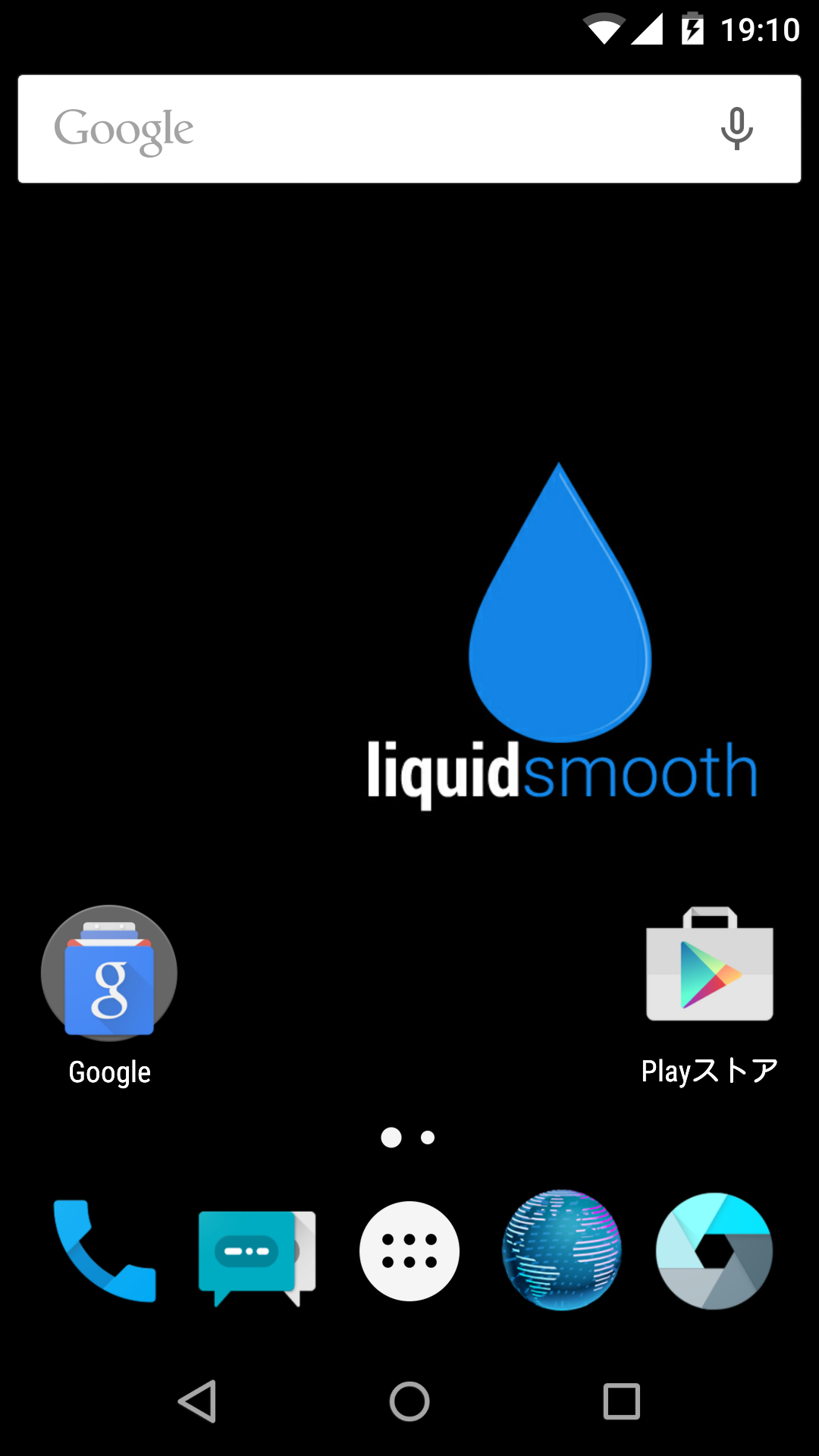Open recent apps overview

click(x=622, y=1401)
